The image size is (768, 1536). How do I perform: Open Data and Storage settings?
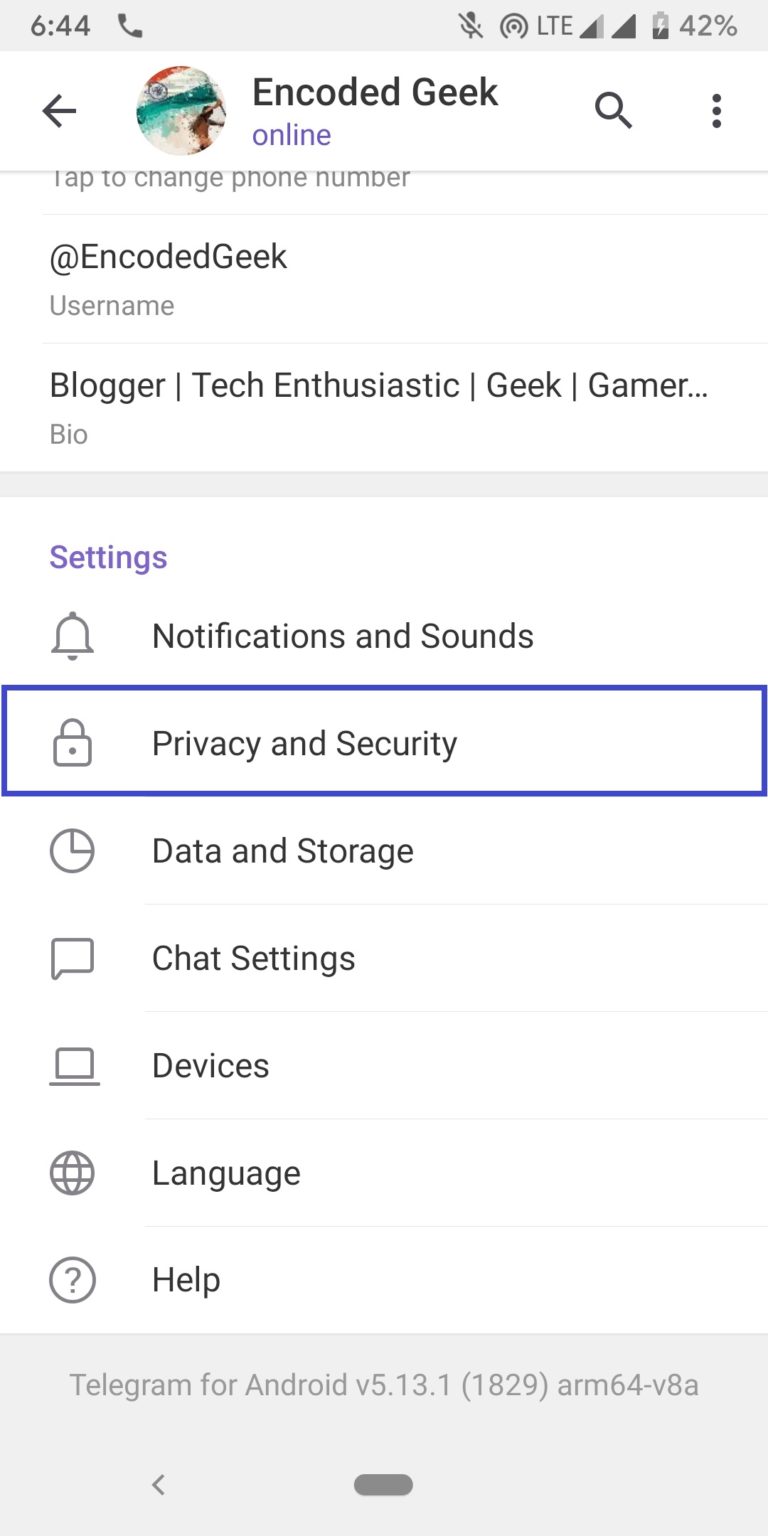(x=384, y=851)
